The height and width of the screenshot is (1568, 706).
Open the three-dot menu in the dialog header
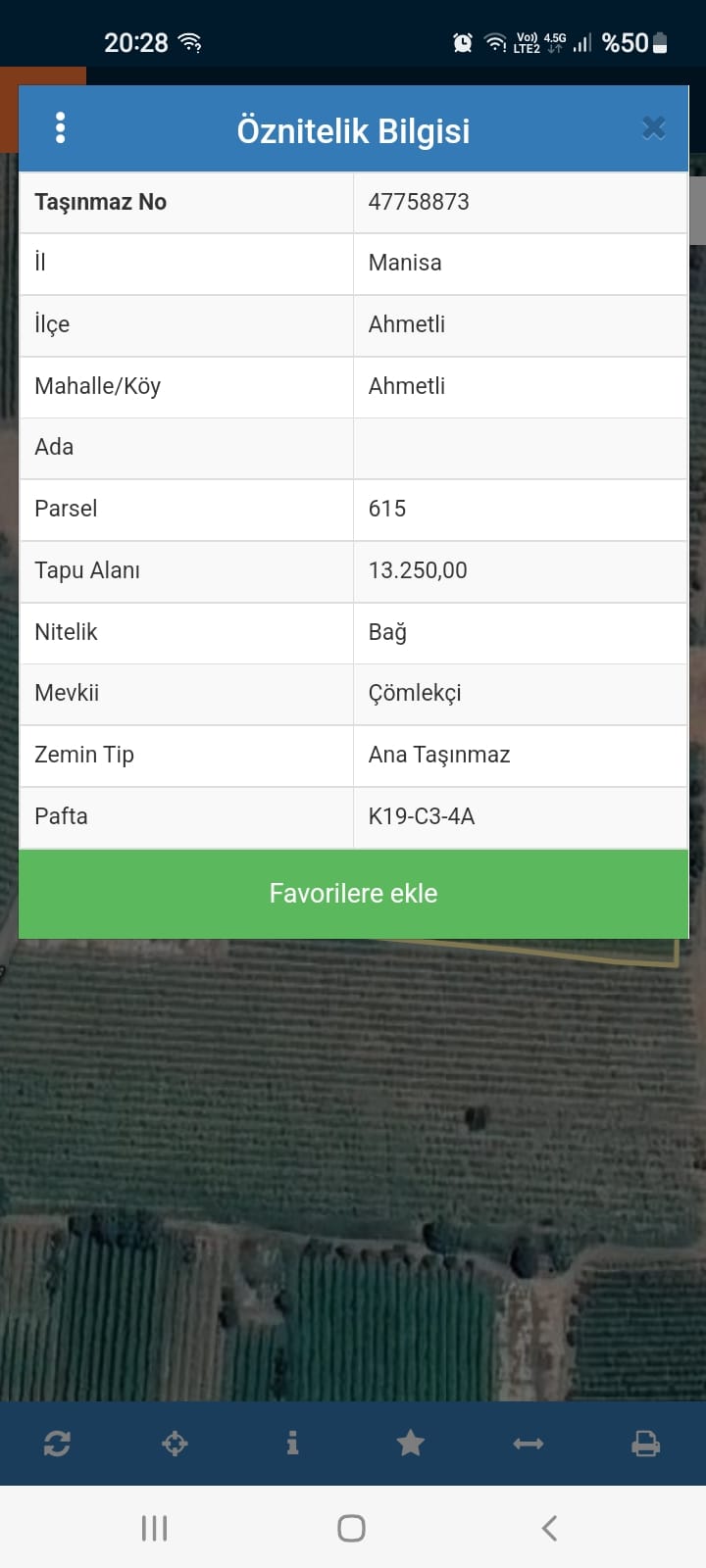[x=61, y=128]
